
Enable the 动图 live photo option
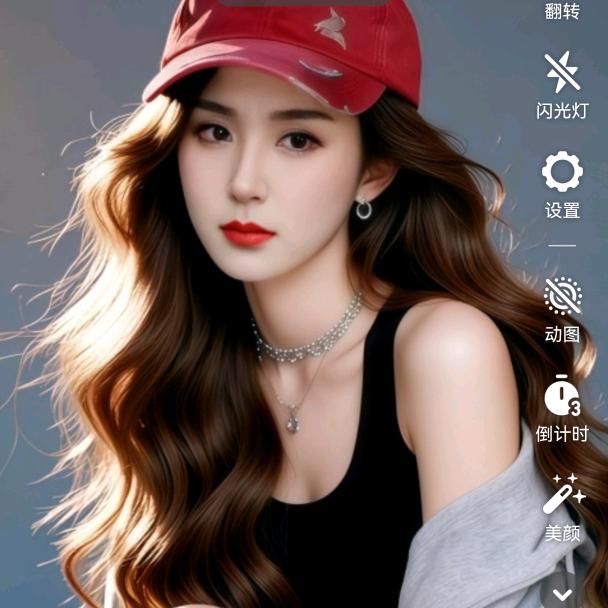point(562,308)
